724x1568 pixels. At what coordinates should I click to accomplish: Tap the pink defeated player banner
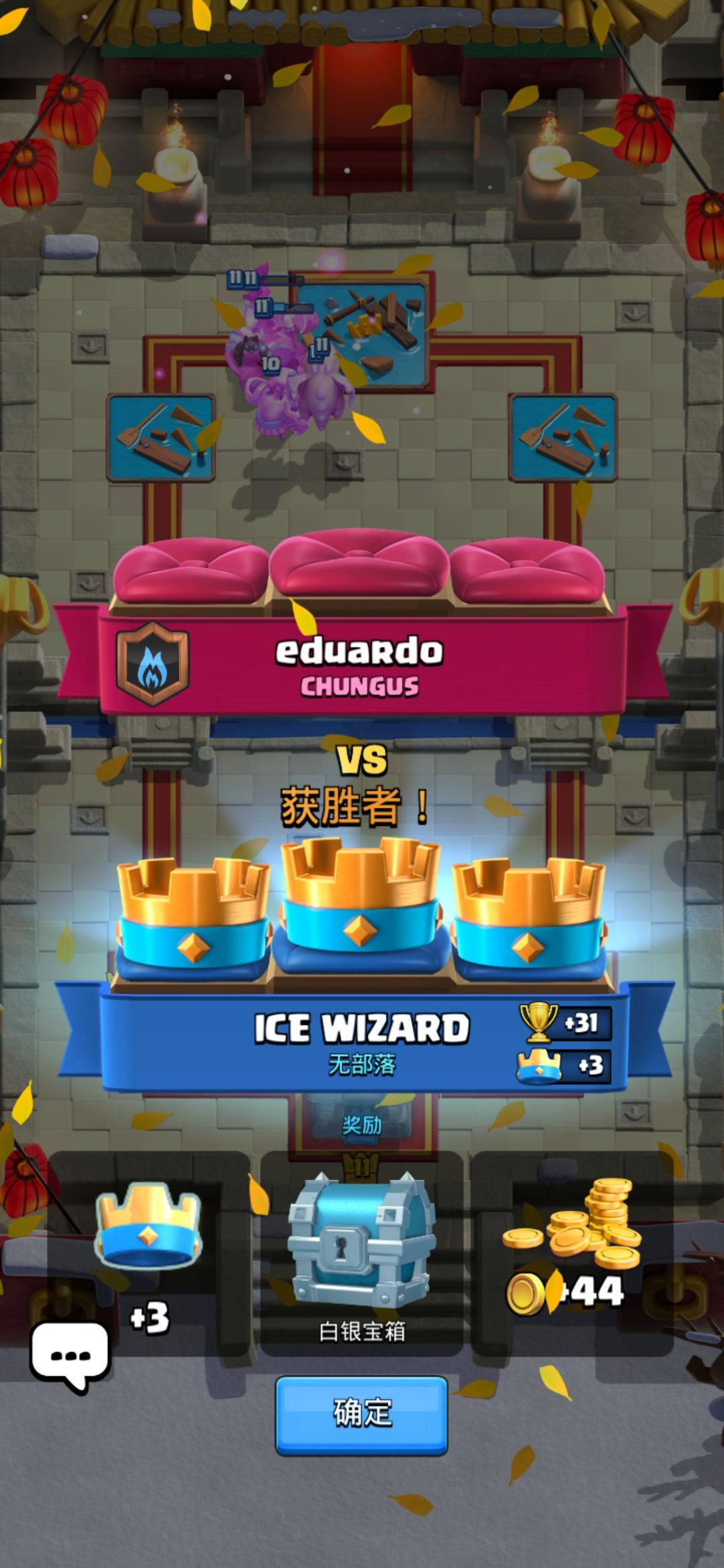[x=361, y=663]
